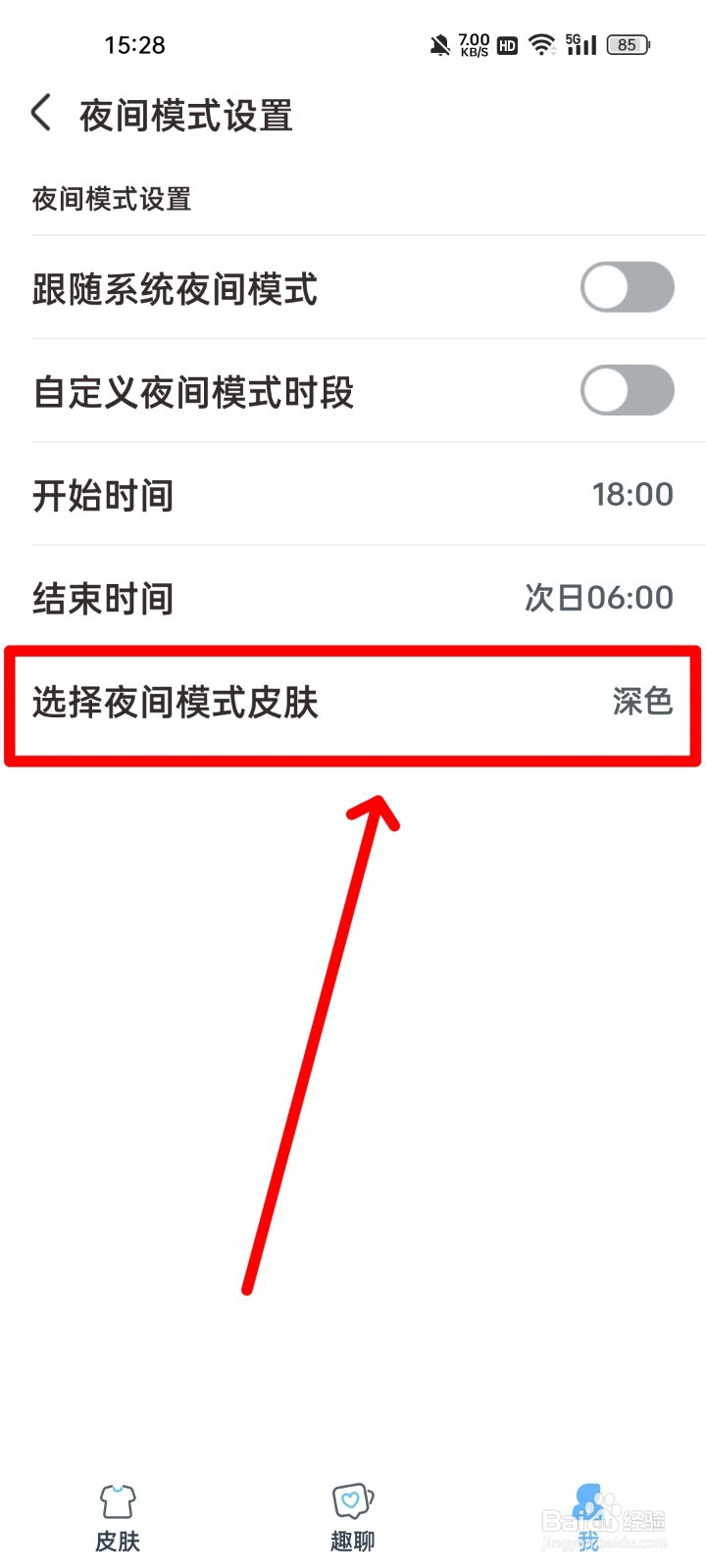Screen dimensions: 706x1568
Task: Tap the 18:00 start time value
Action: coord(633,495)
